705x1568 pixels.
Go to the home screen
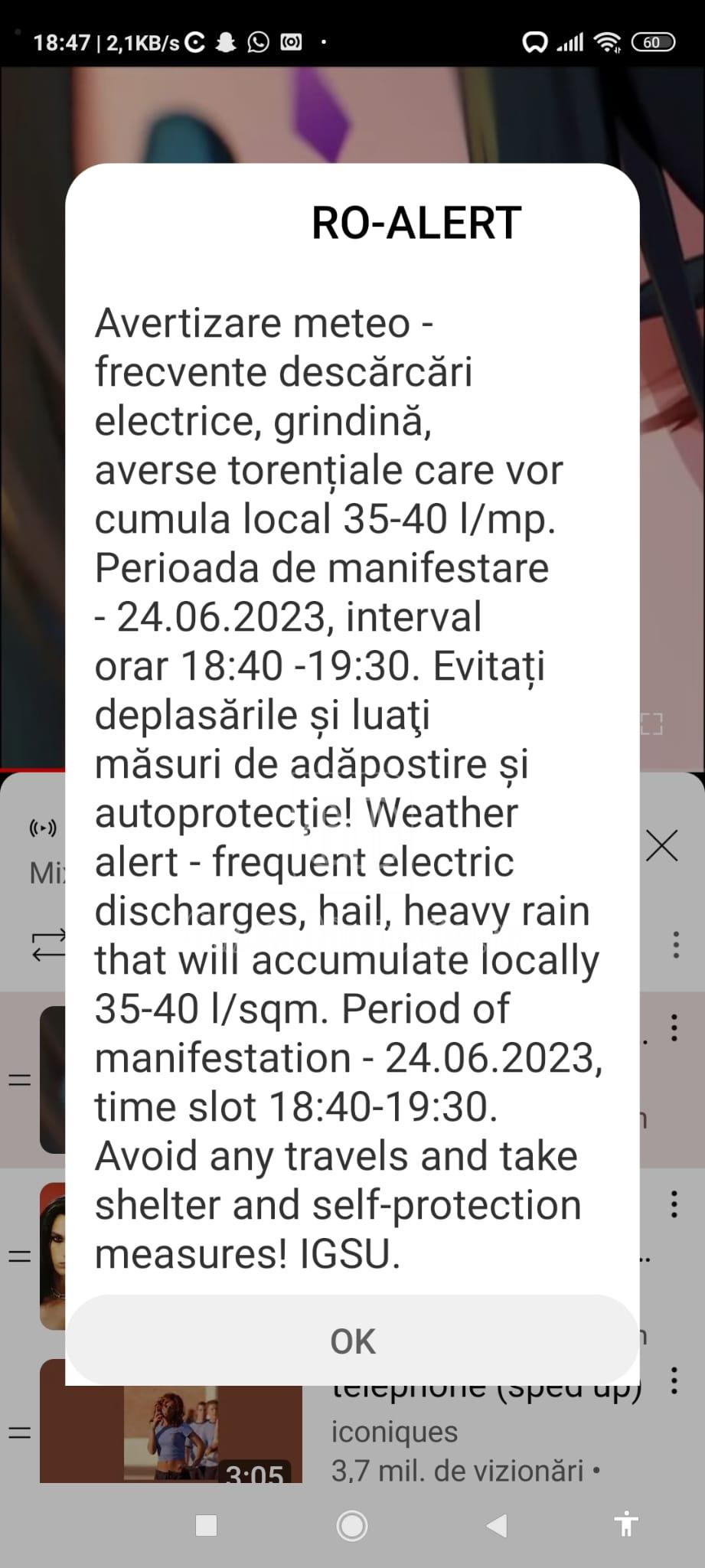(352, 1526)
